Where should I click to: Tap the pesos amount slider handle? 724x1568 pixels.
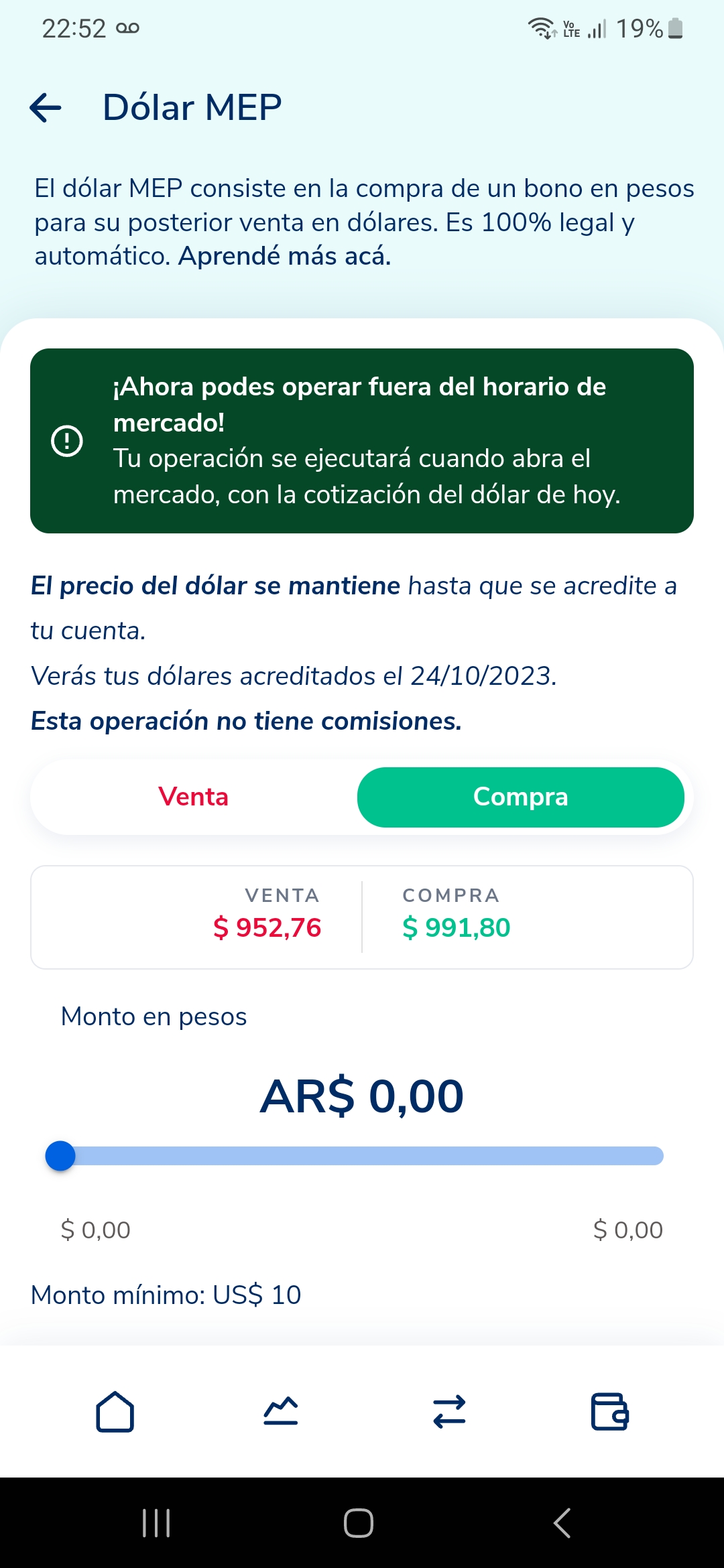(60, 1156)
